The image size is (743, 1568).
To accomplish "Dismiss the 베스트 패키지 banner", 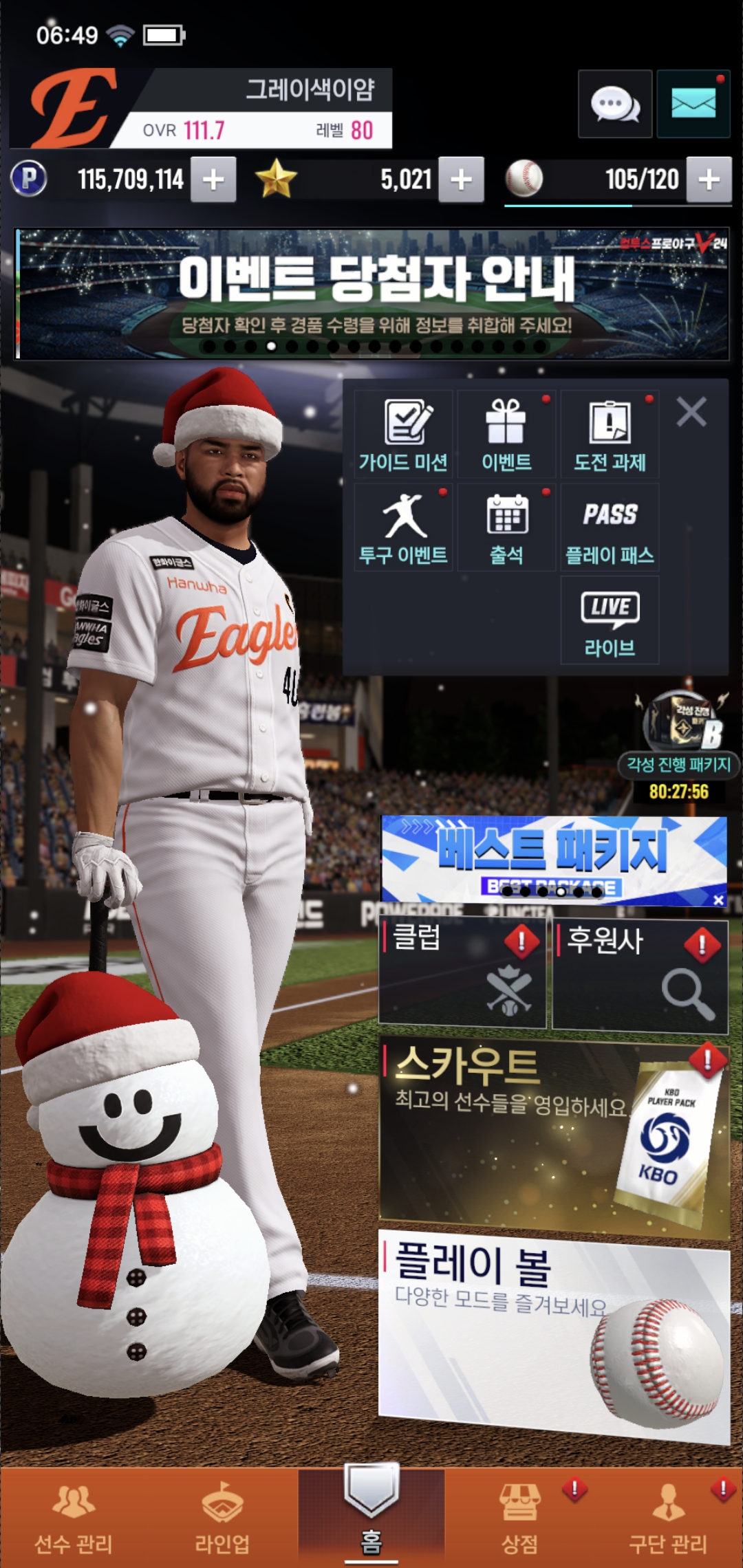I will click(x=718, y=900).
